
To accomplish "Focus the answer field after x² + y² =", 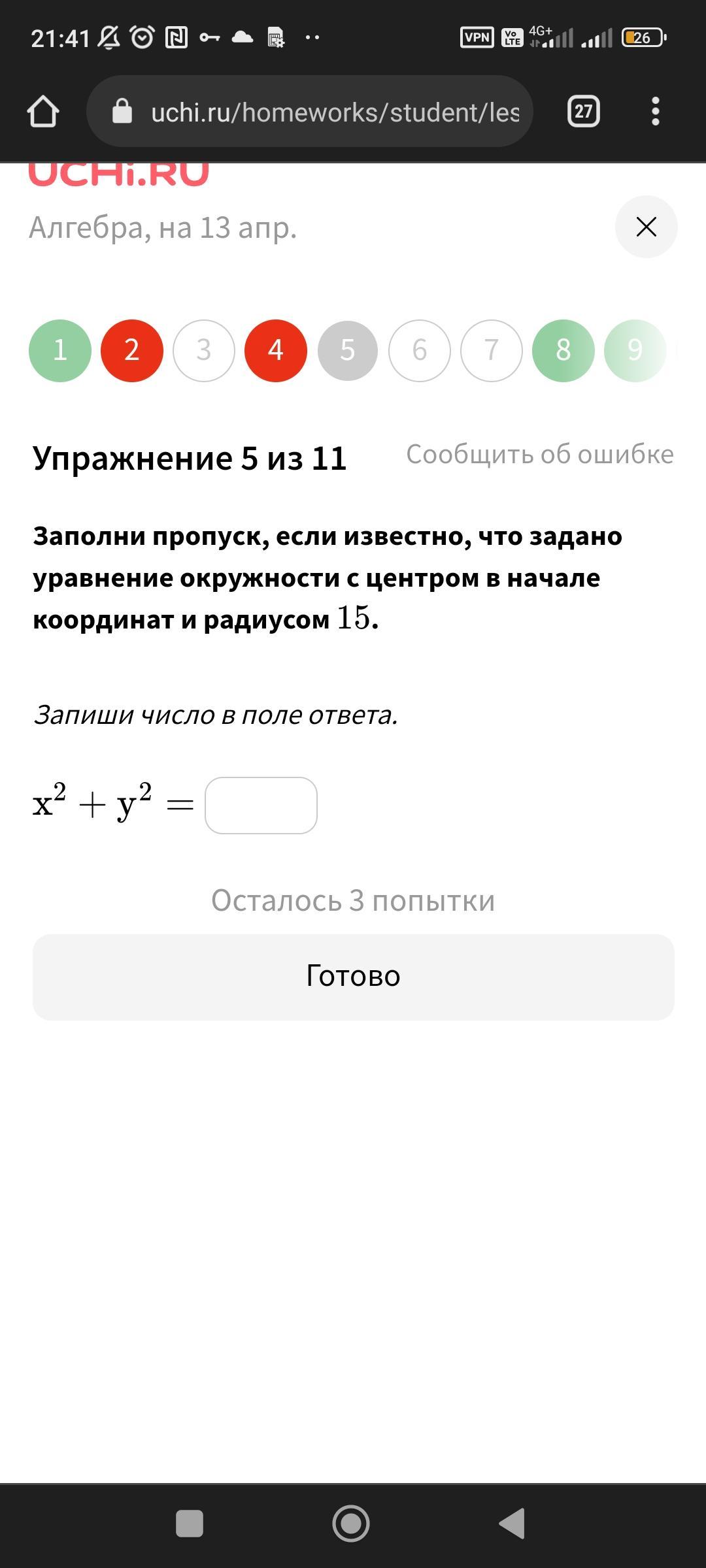I will (261, 805).
